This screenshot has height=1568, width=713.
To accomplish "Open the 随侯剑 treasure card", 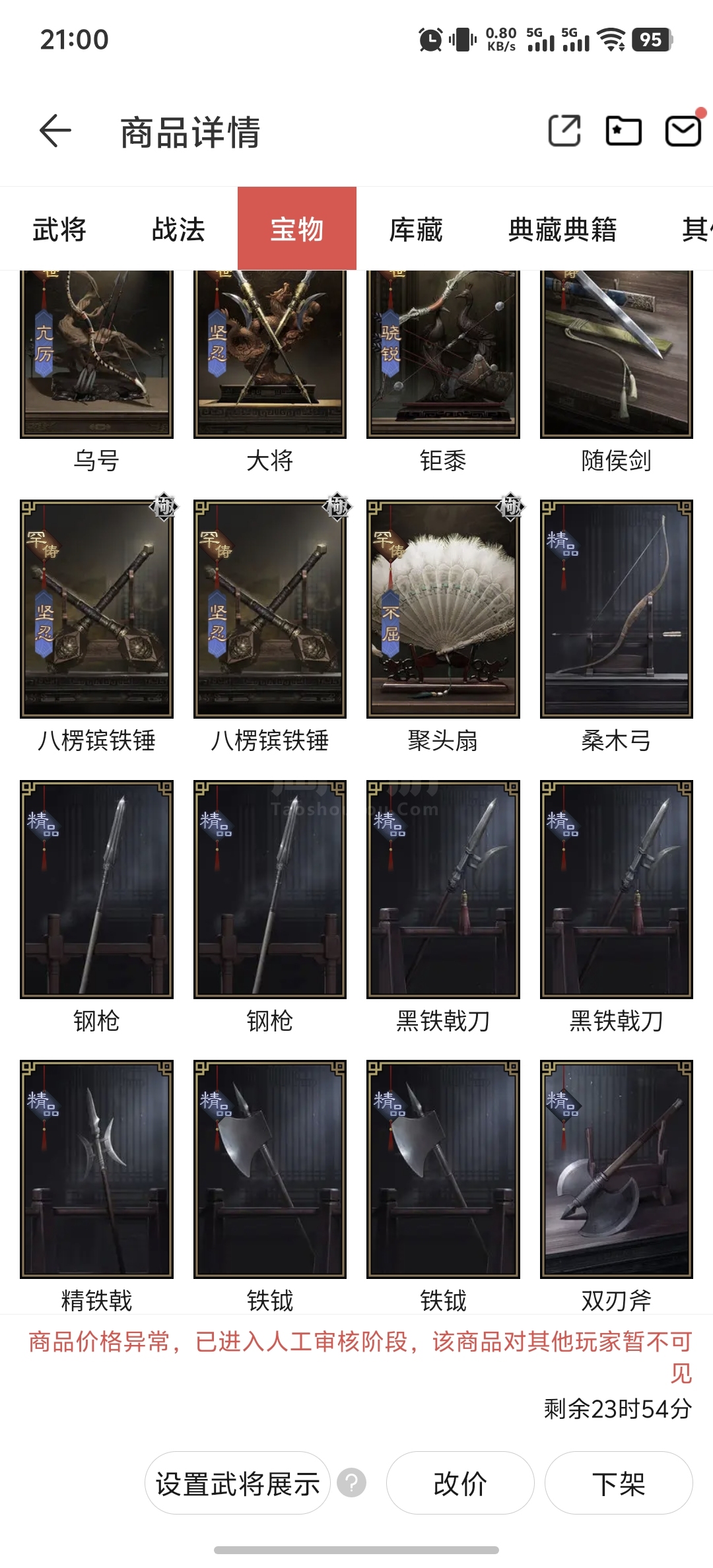I will click(x=616, y=353).
